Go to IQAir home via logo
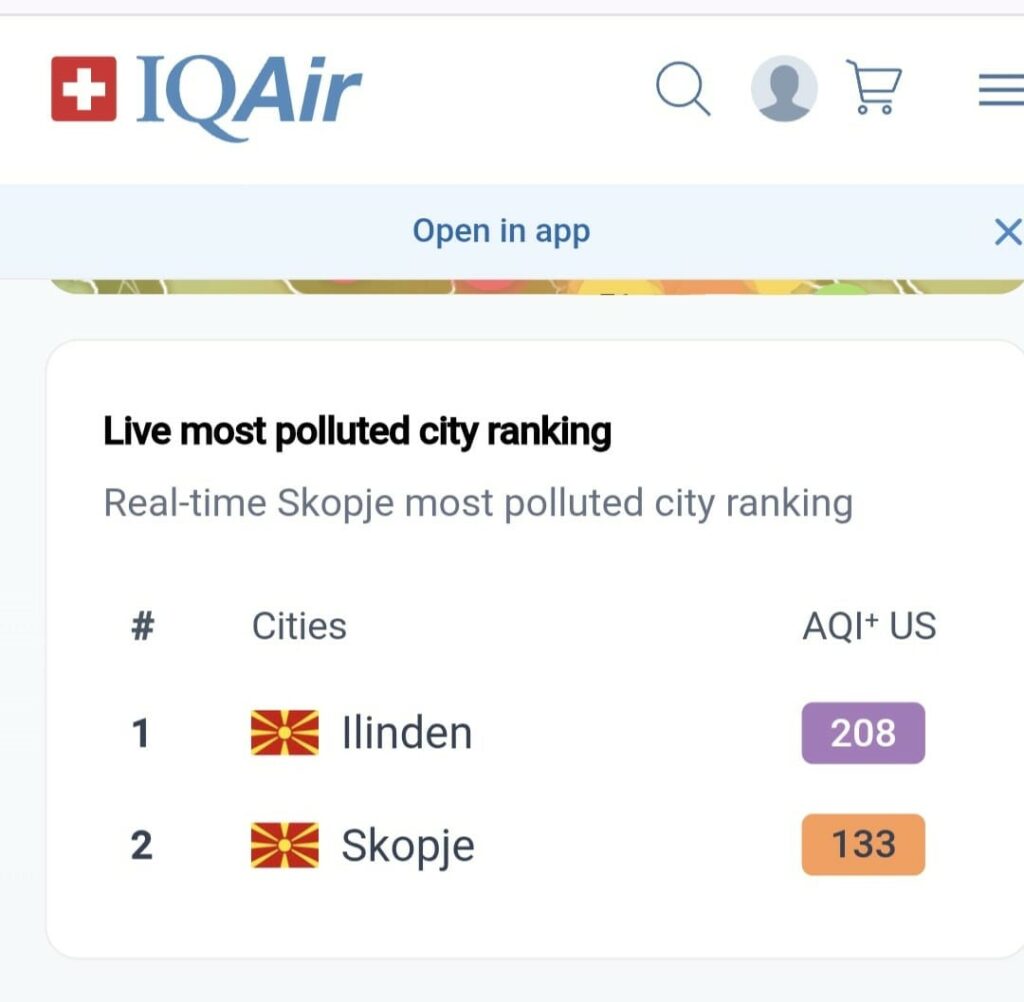 206,91
